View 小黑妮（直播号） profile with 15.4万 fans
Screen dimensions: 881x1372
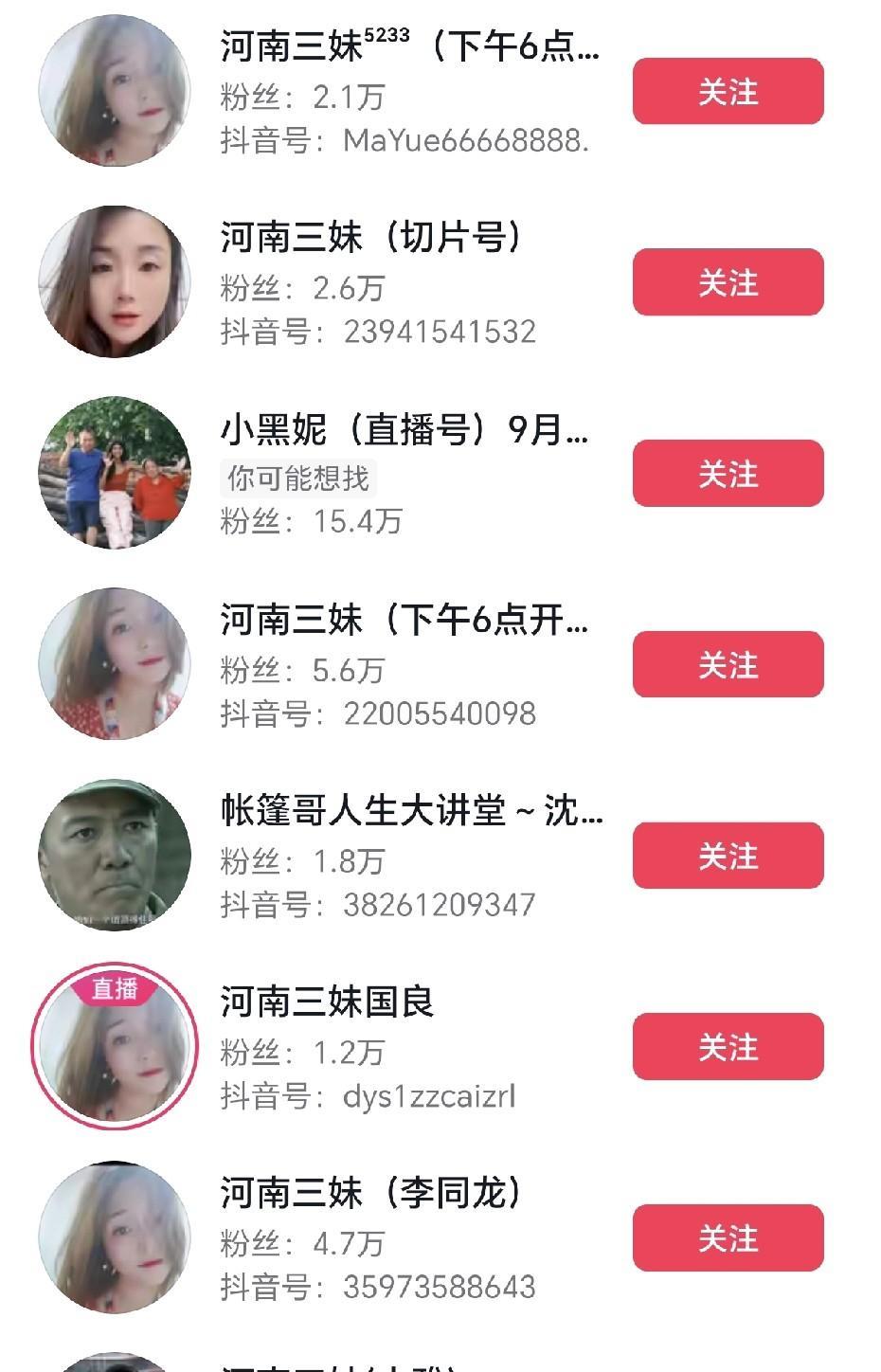click(405, 431)
